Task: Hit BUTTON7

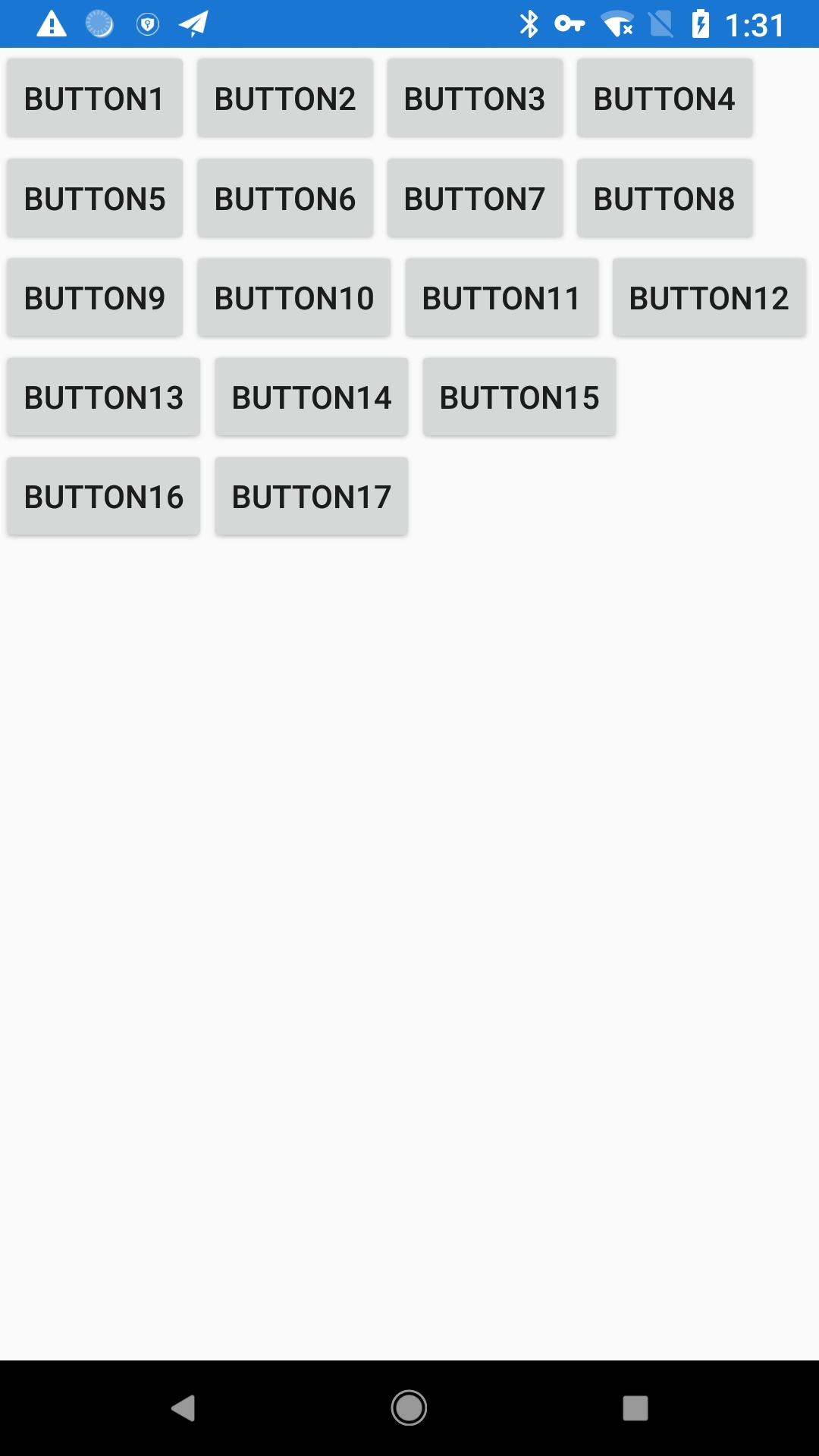Action: coord(475,199)
